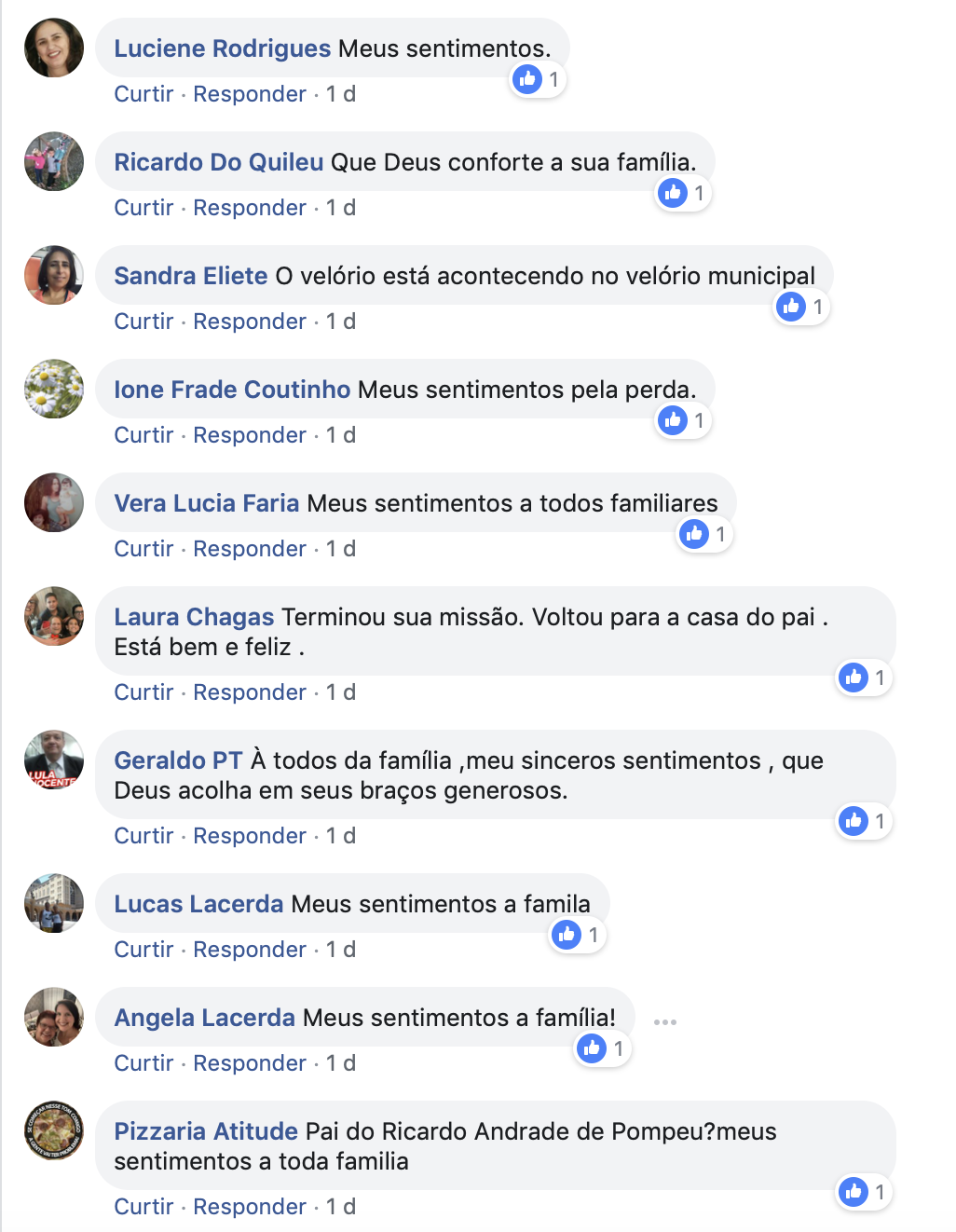Screen dimensions: 956x1232
Task: Open Sandra Eliete's profile name
Action: click(x=191, y=276)
